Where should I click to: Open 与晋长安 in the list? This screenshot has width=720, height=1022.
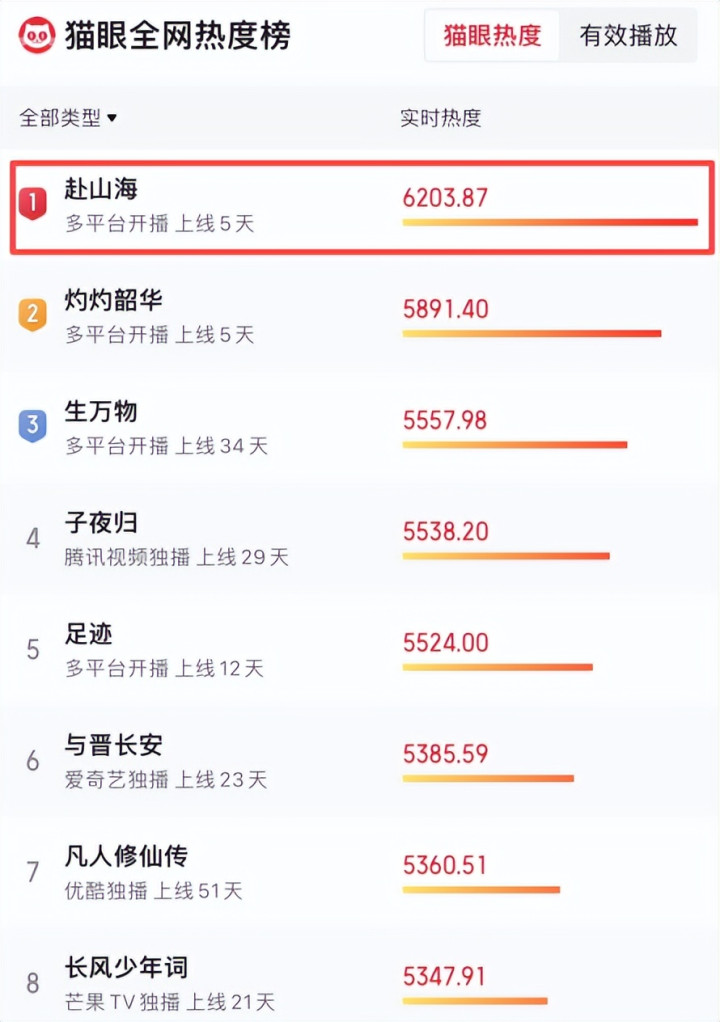coord(360,762)
